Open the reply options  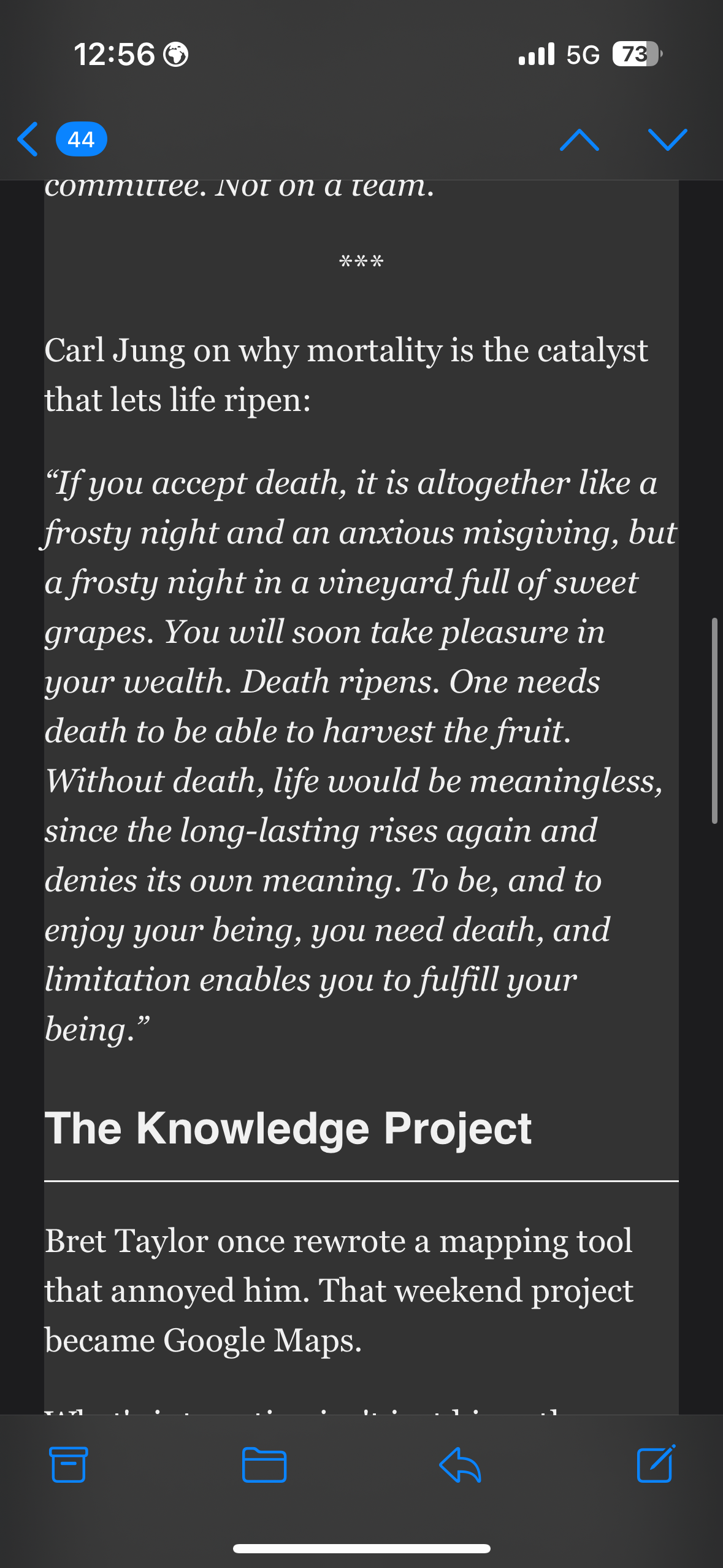click(x=460, y=1464)
